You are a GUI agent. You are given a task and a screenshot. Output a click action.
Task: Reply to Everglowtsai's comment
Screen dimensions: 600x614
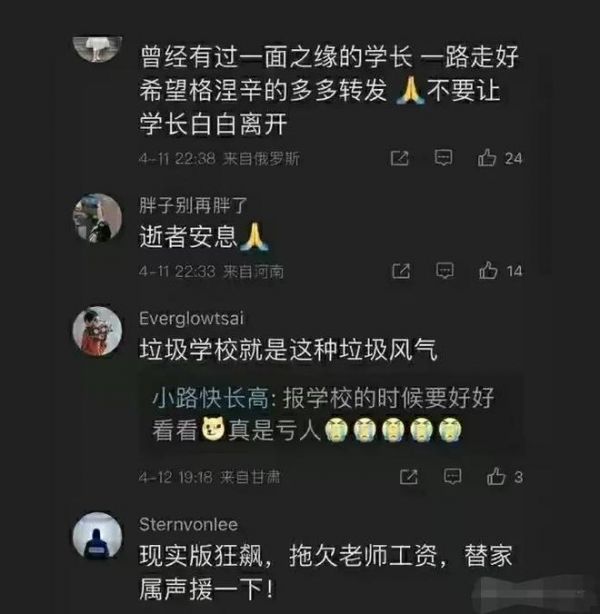tap(445, 478)
